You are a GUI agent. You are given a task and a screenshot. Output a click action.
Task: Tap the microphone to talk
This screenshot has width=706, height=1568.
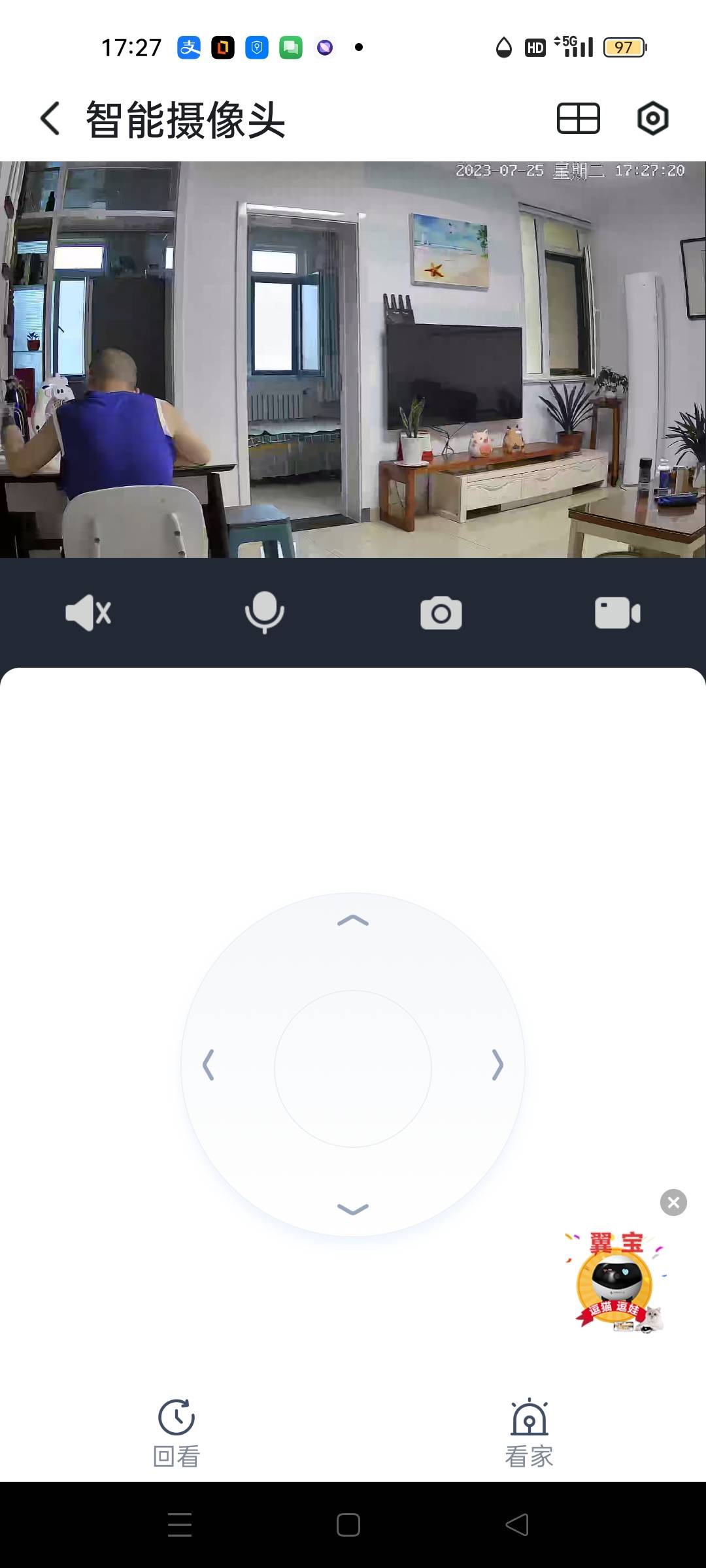(x=265, y=613)
